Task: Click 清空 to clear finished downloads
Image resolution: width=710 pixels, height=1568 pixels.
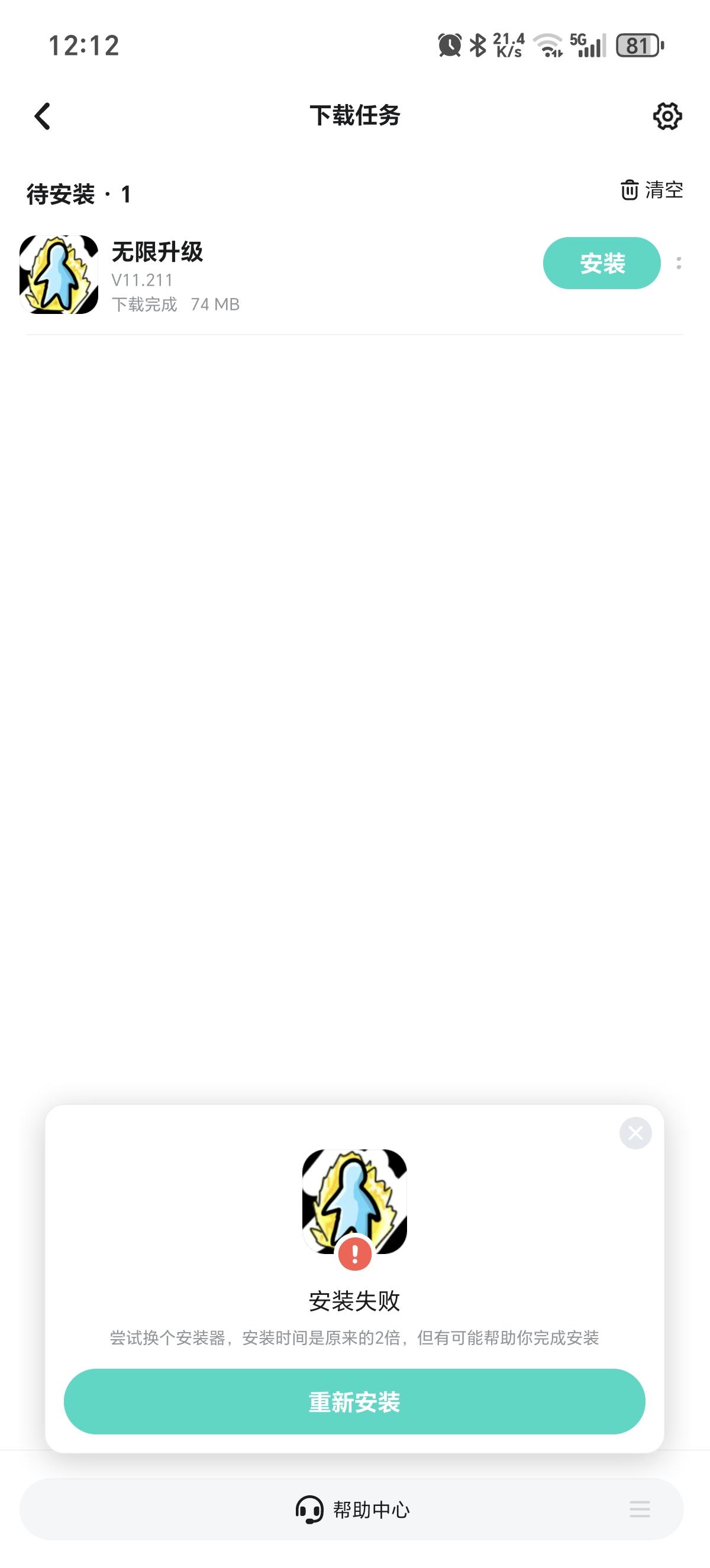Action: click(x=664, y=190)
